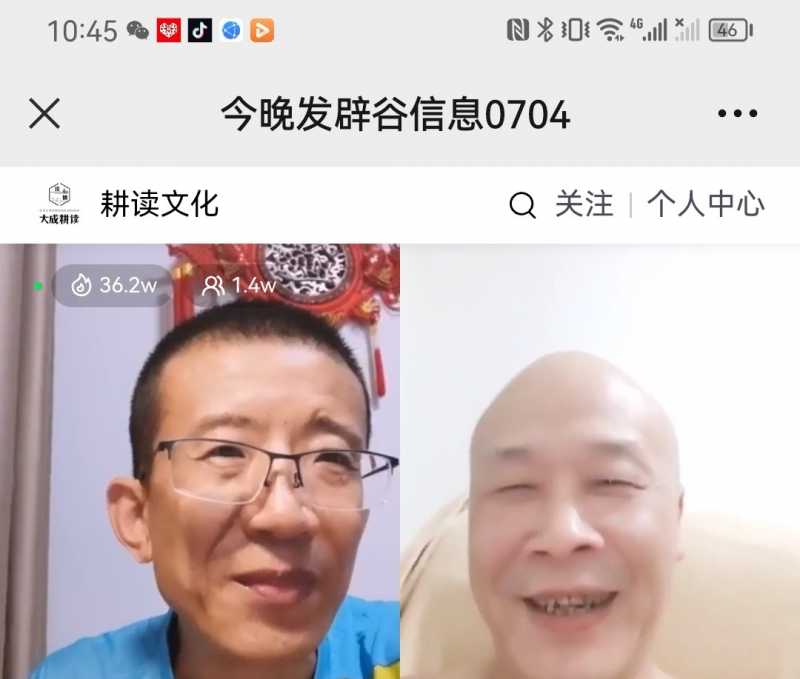Open the three-dot overflow menu
Screen dimensions: 800x679
[737, 114]
